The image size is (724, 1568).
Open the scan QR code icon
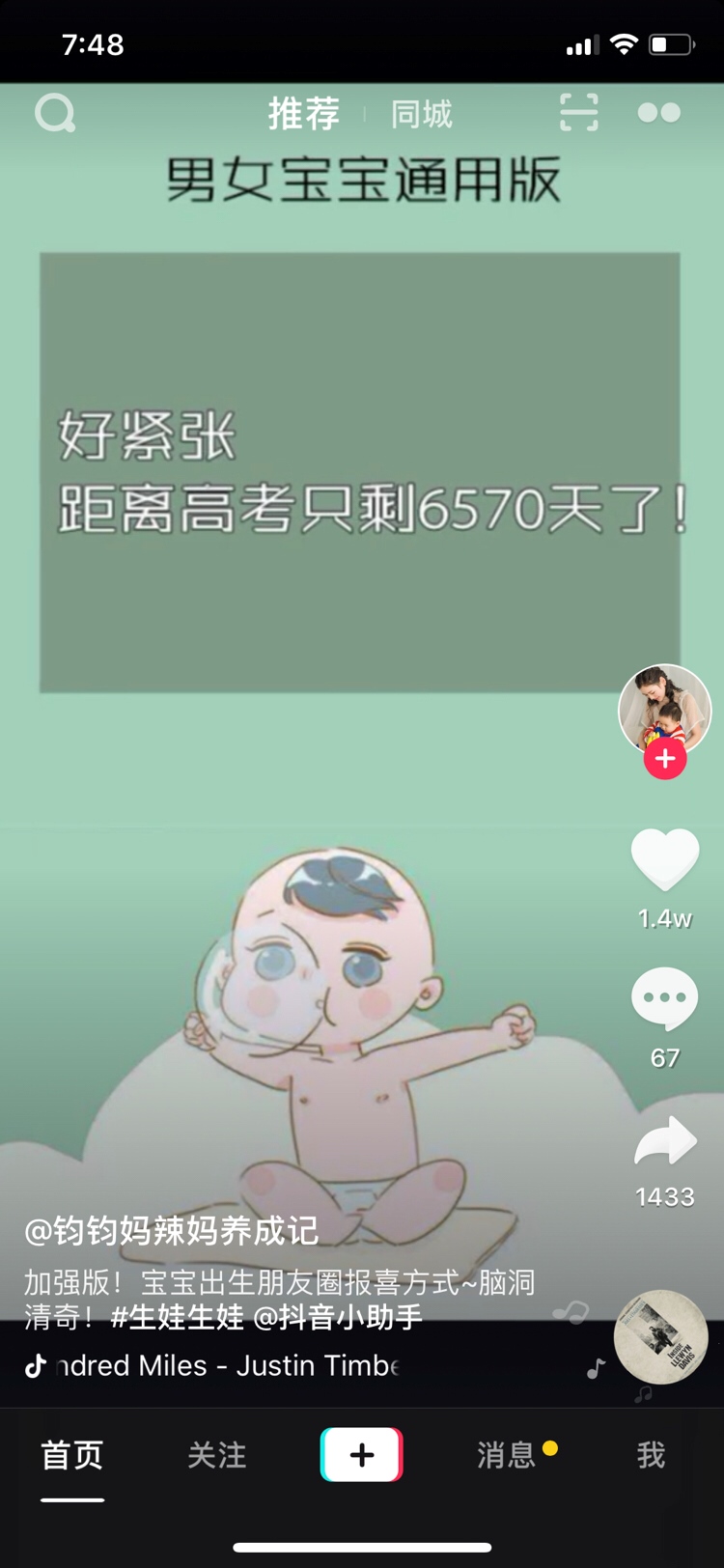[579, 113]
